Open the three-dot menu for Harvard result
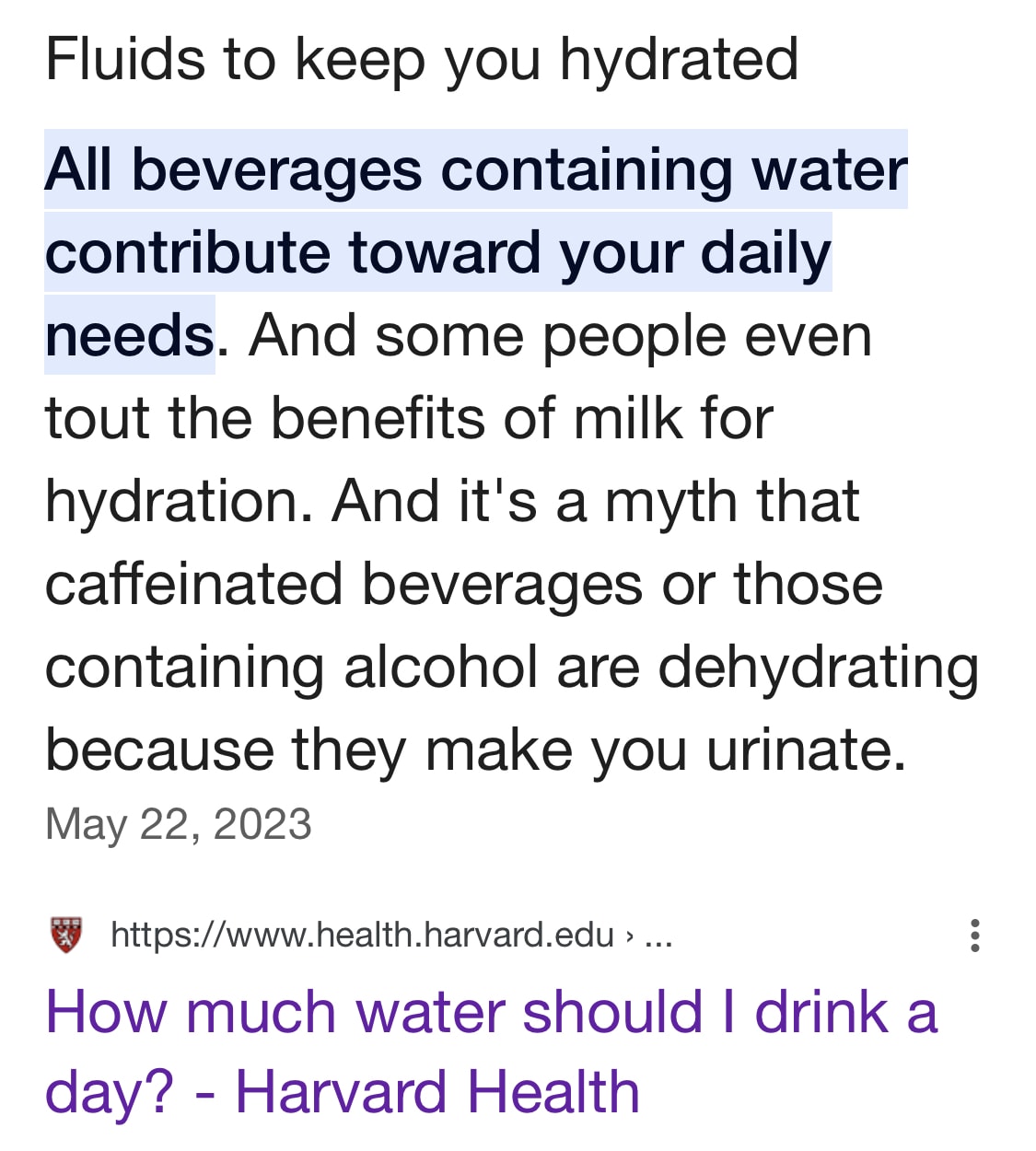1036x1151 pixels. pos(974,936)
